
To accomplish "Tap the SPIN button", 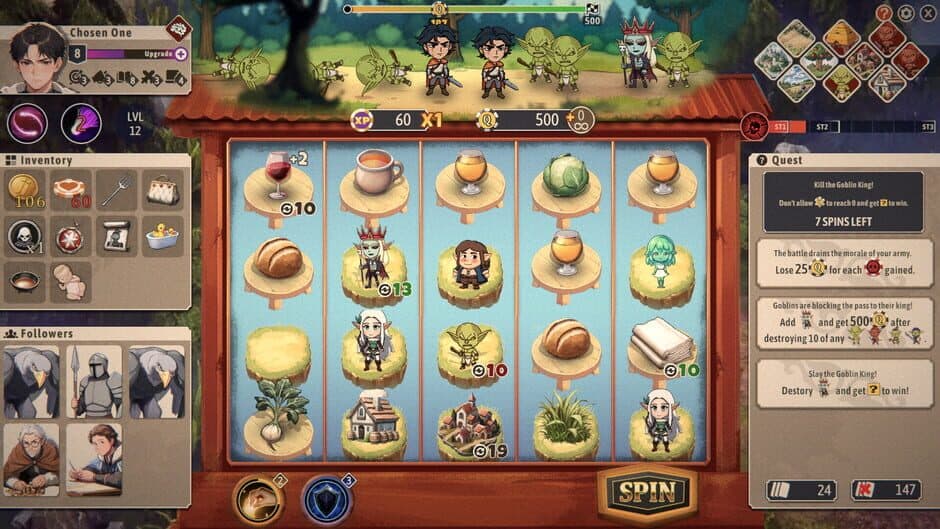I will [x=646, y=493].
